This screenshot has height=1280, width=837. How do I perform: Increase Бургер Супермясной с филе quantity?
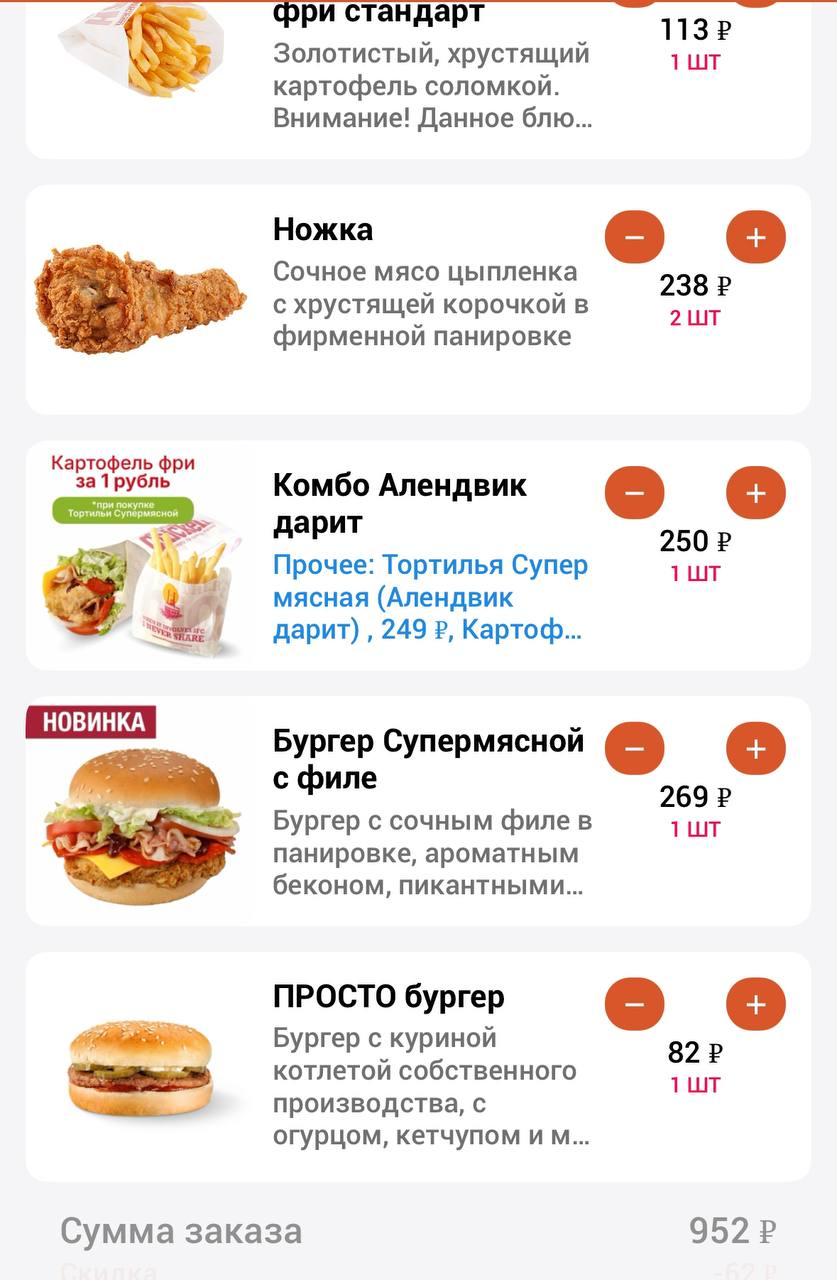tap(755, 749)
